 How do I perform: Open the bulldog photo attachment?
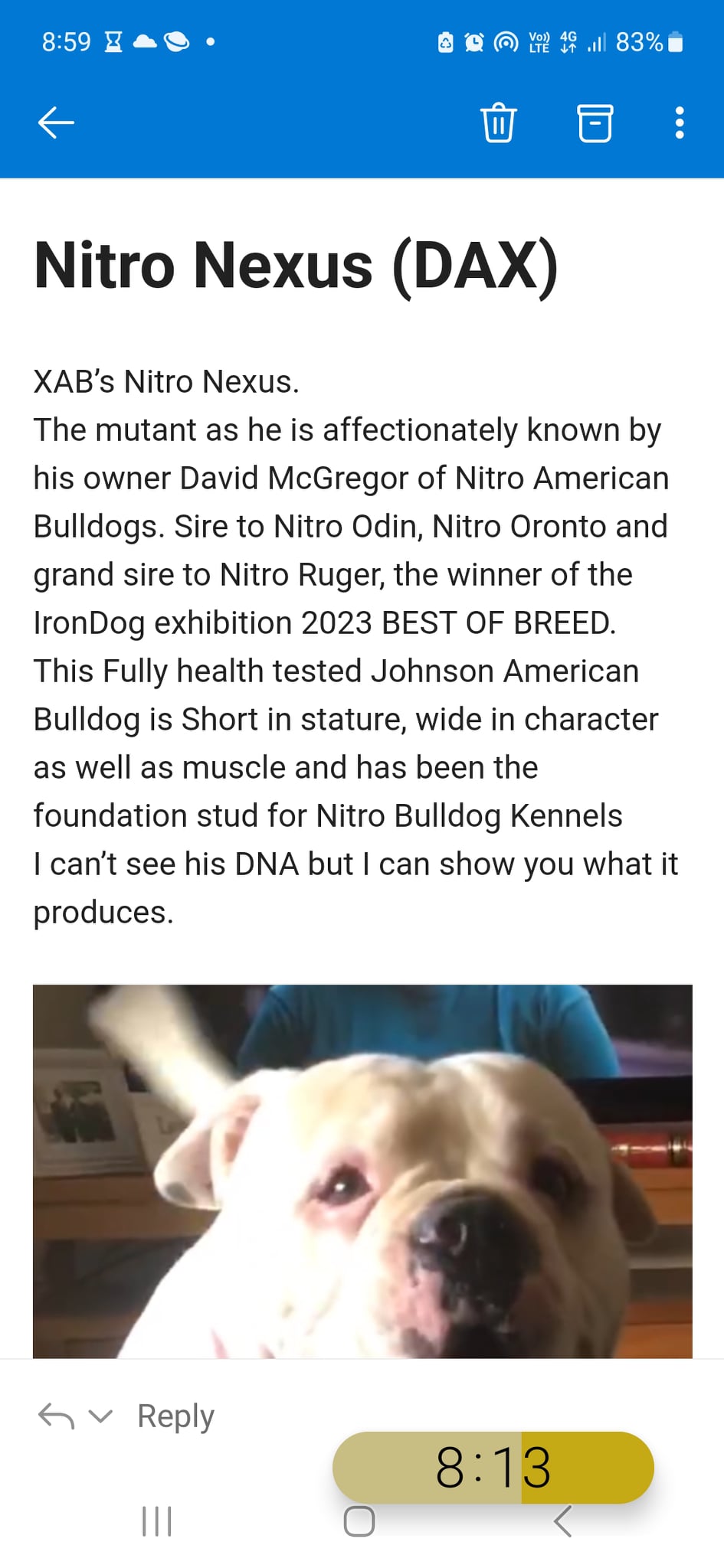pos(362,1171)
